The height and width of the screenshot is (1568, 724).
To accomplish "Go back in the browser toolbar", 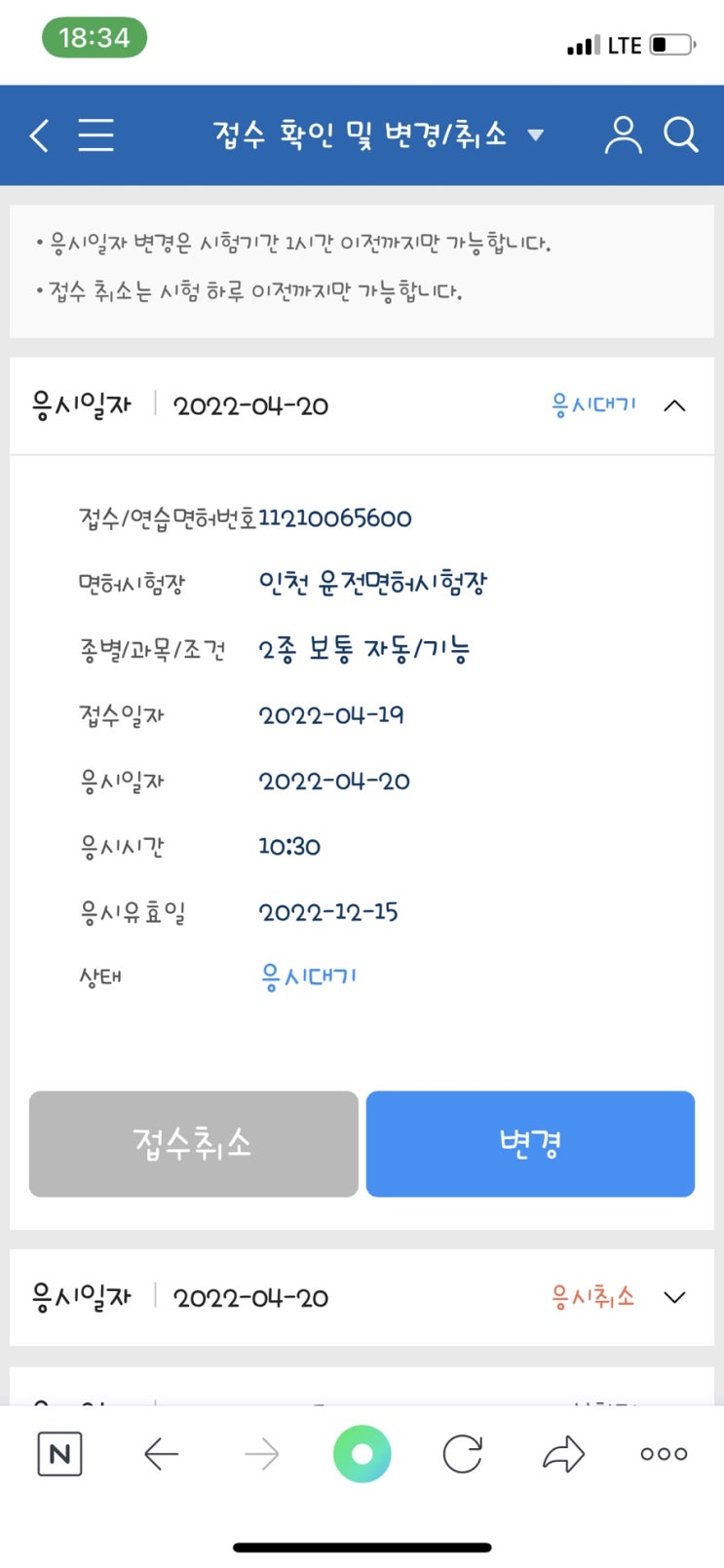I will (x=161, y=1454).
